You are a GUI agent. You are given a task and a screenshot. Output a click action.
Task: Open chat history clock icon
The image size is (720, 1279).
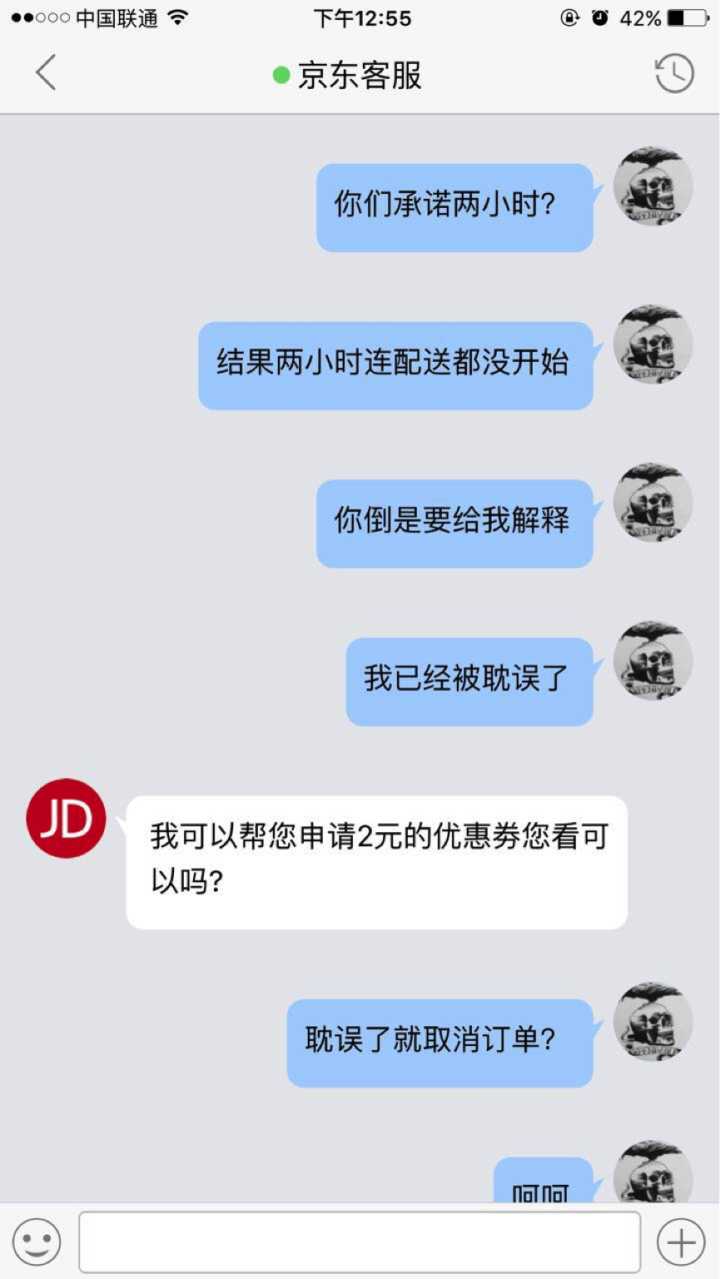(674, 73)
